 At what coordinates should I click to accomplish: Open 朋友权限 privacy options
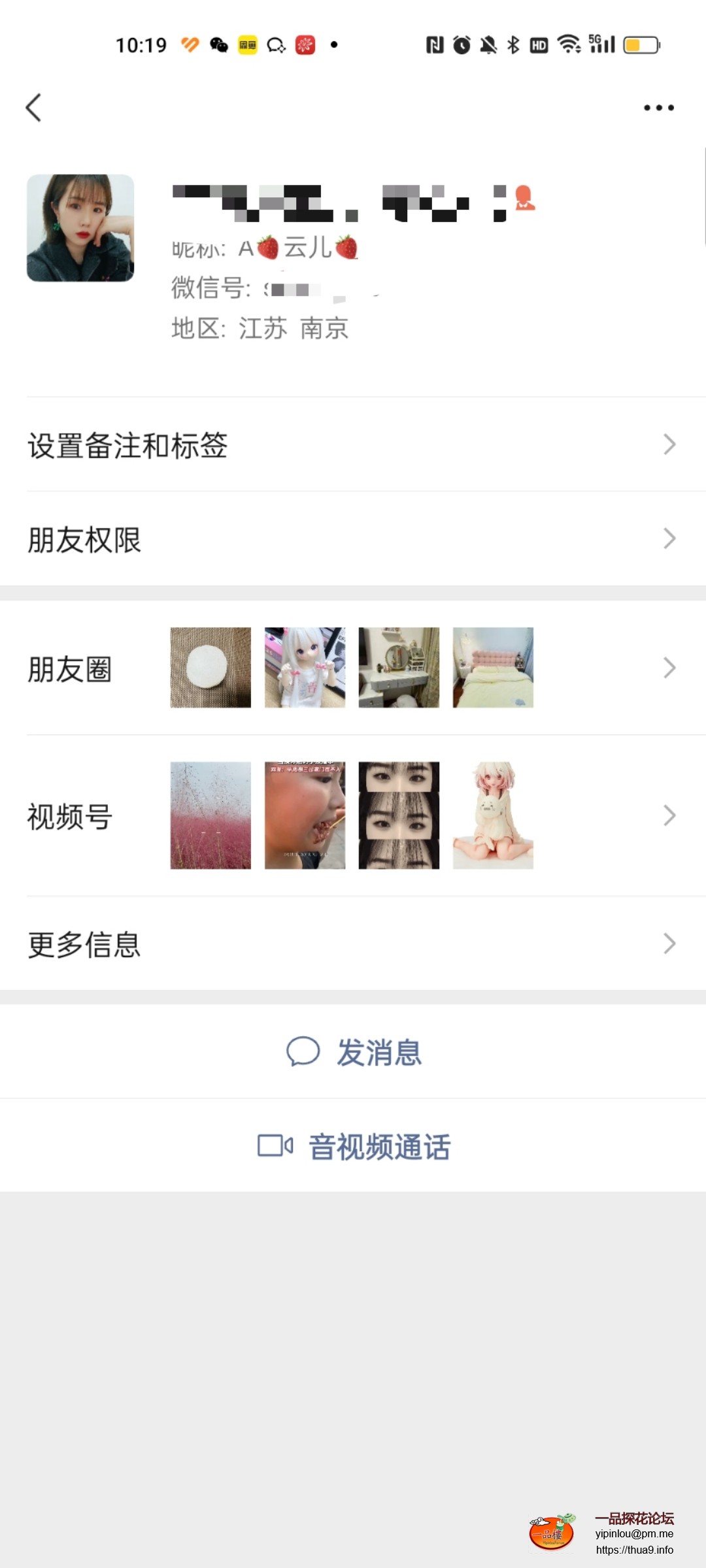[353, 539]
